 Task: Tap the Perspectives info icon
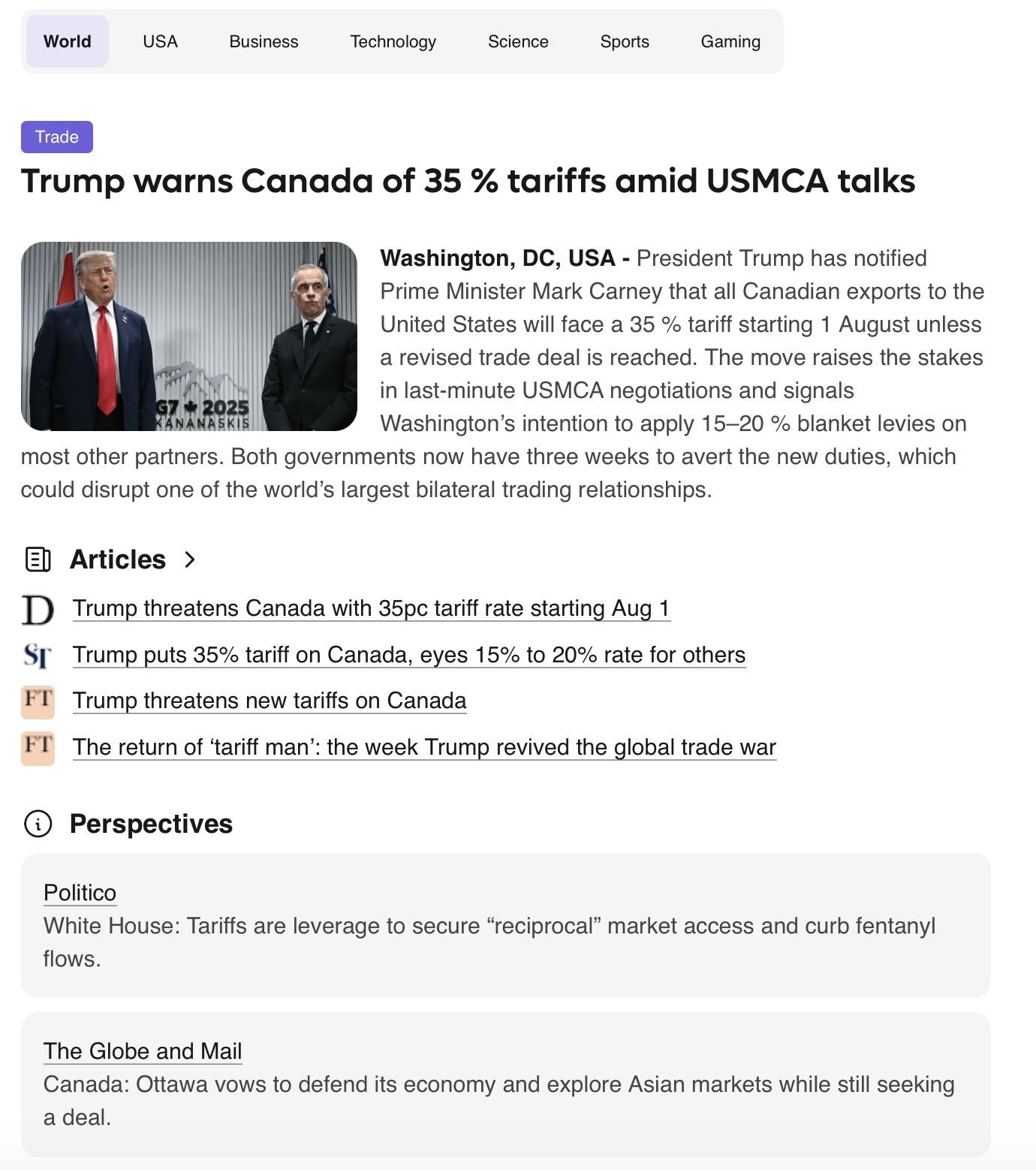tap(38, 824)
